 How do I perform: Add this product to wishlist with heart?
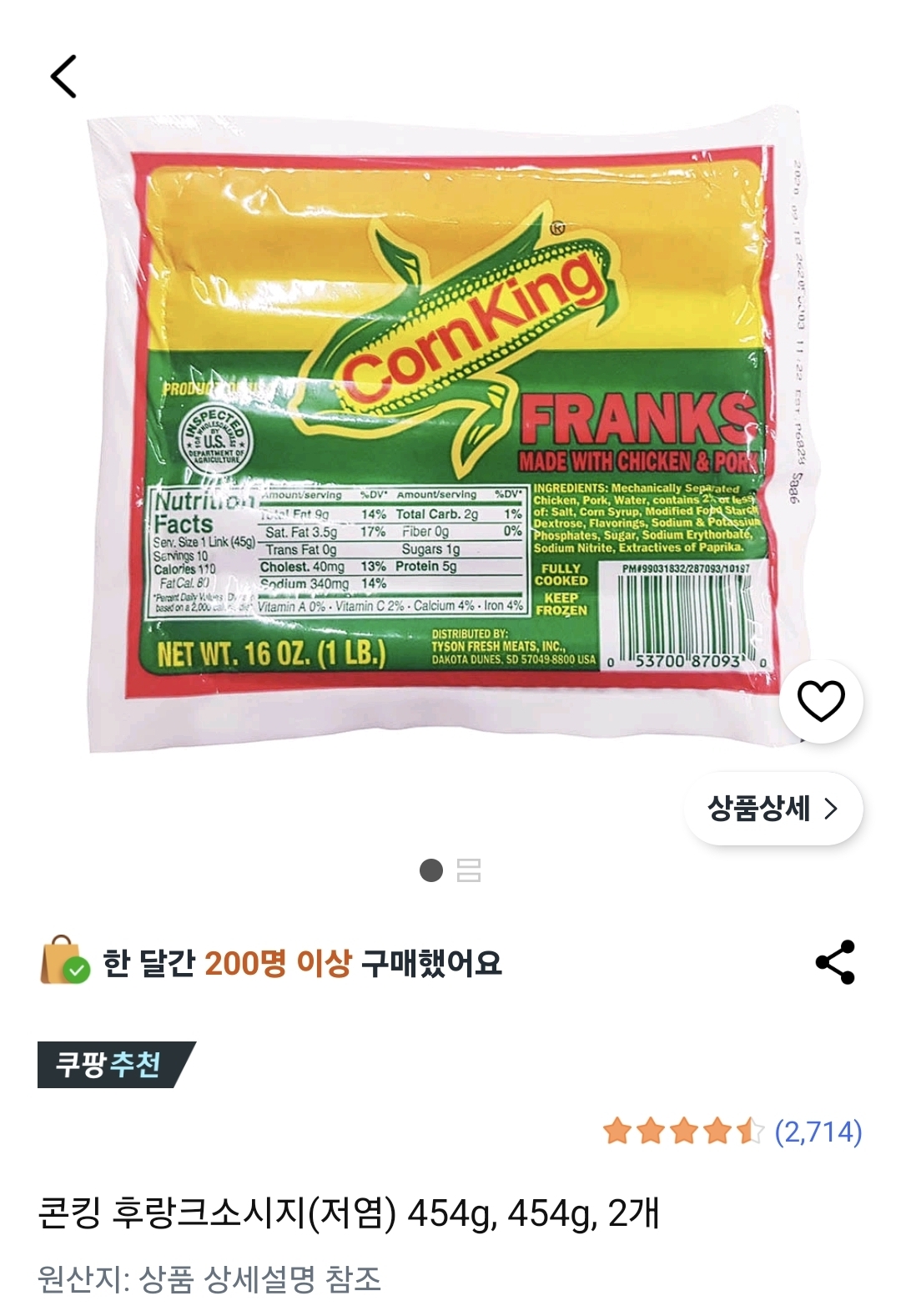pos(821,701)
